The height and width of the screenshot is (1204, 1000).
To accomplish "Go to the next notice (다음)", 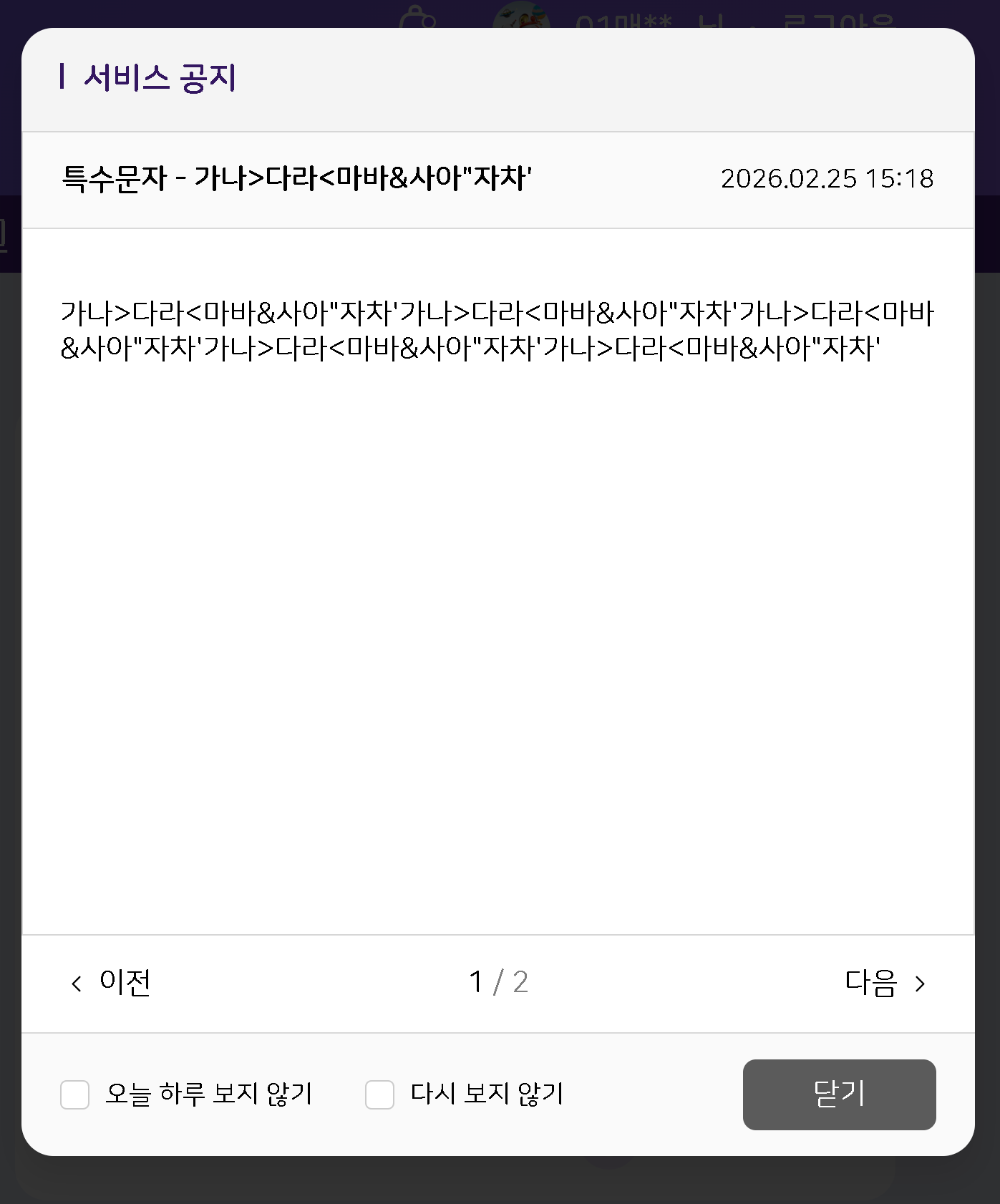I will [885, 983].
